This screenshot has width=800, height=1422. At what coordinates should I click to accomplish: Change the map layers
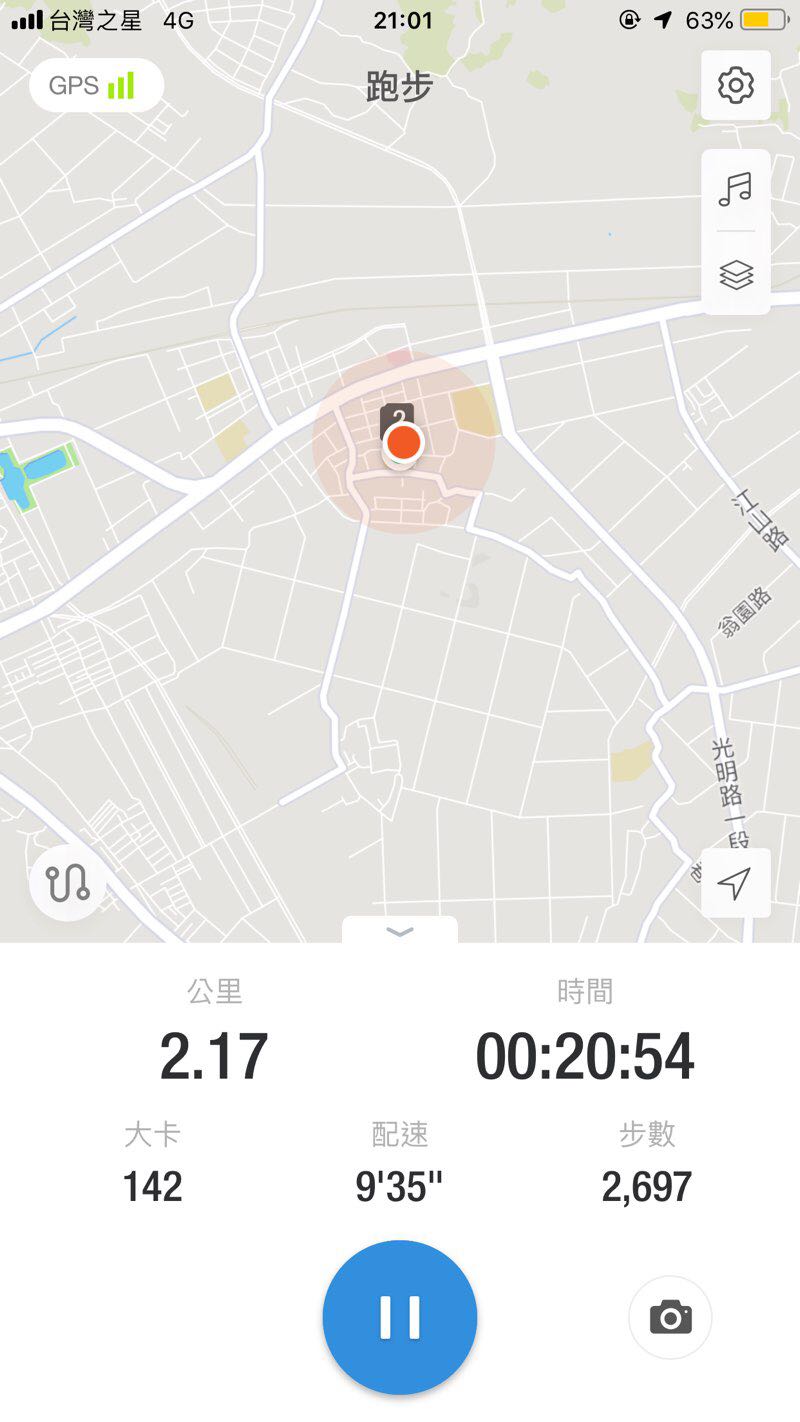(x=736, y=274)
